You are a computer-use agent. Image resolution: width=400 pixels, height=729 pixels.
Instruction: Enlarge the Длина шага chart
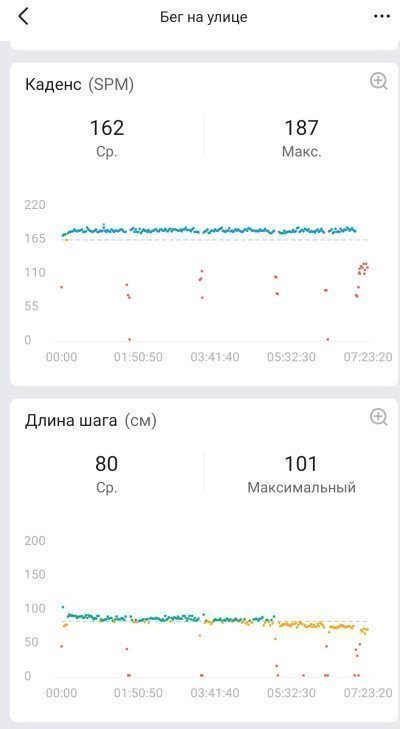[x=379, y=417]
